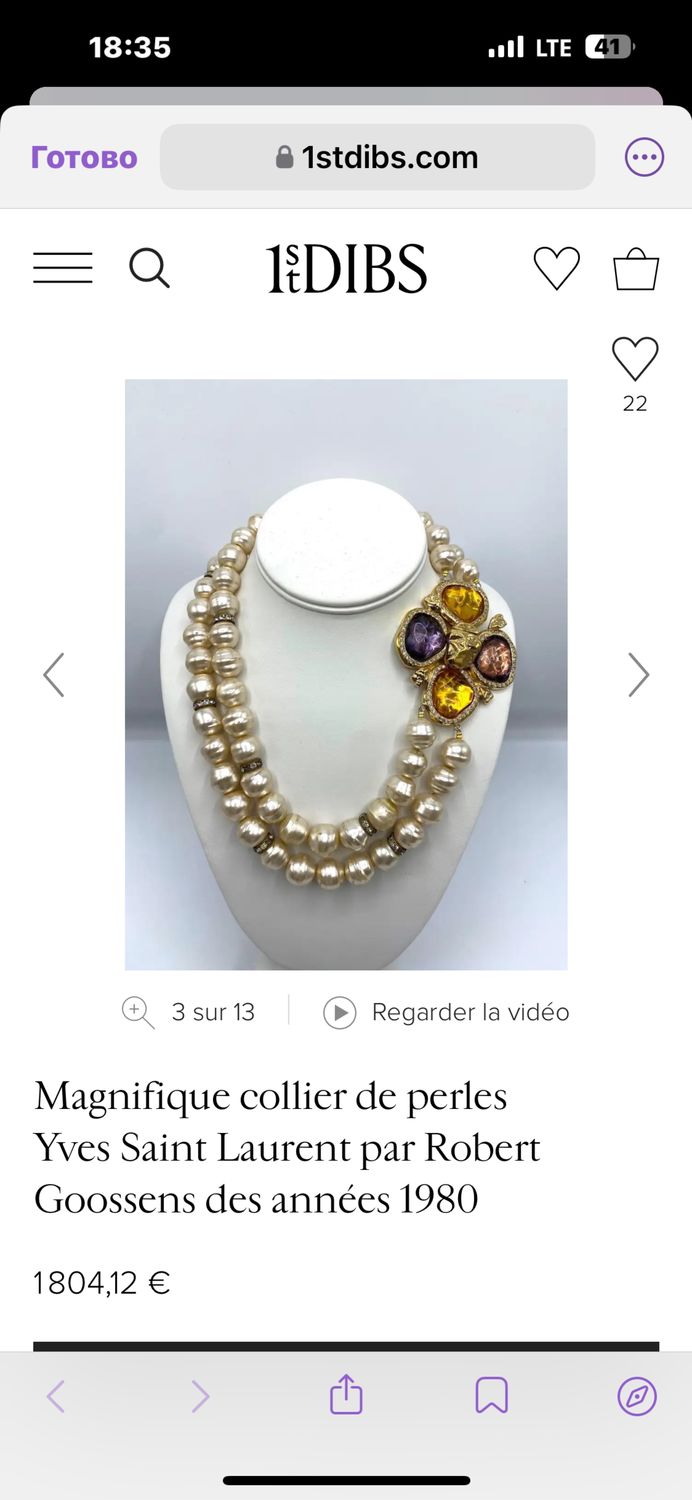Go to the 1stDibs homepage logo
This screenshot has width=692, height=1500.
346,268
